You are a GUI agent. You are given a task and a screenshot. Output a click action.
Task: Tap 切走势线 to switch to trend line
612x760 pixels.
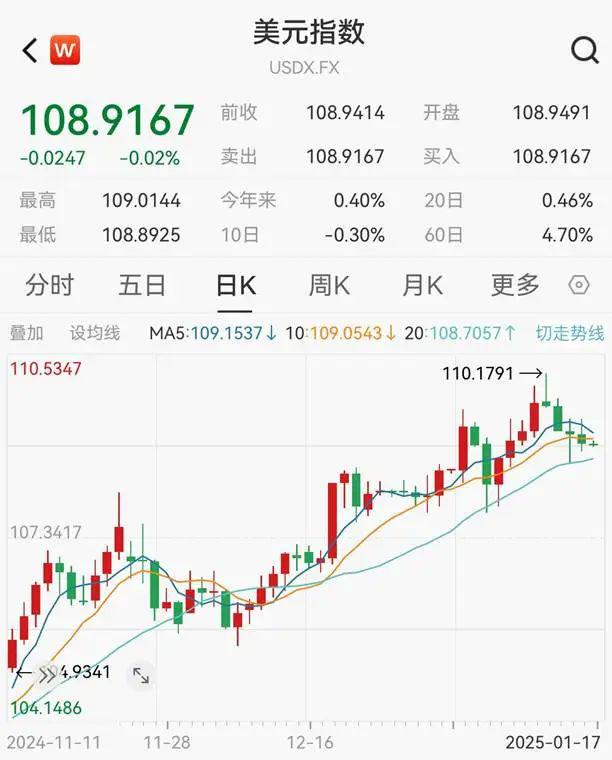click(x=570, y=333)
